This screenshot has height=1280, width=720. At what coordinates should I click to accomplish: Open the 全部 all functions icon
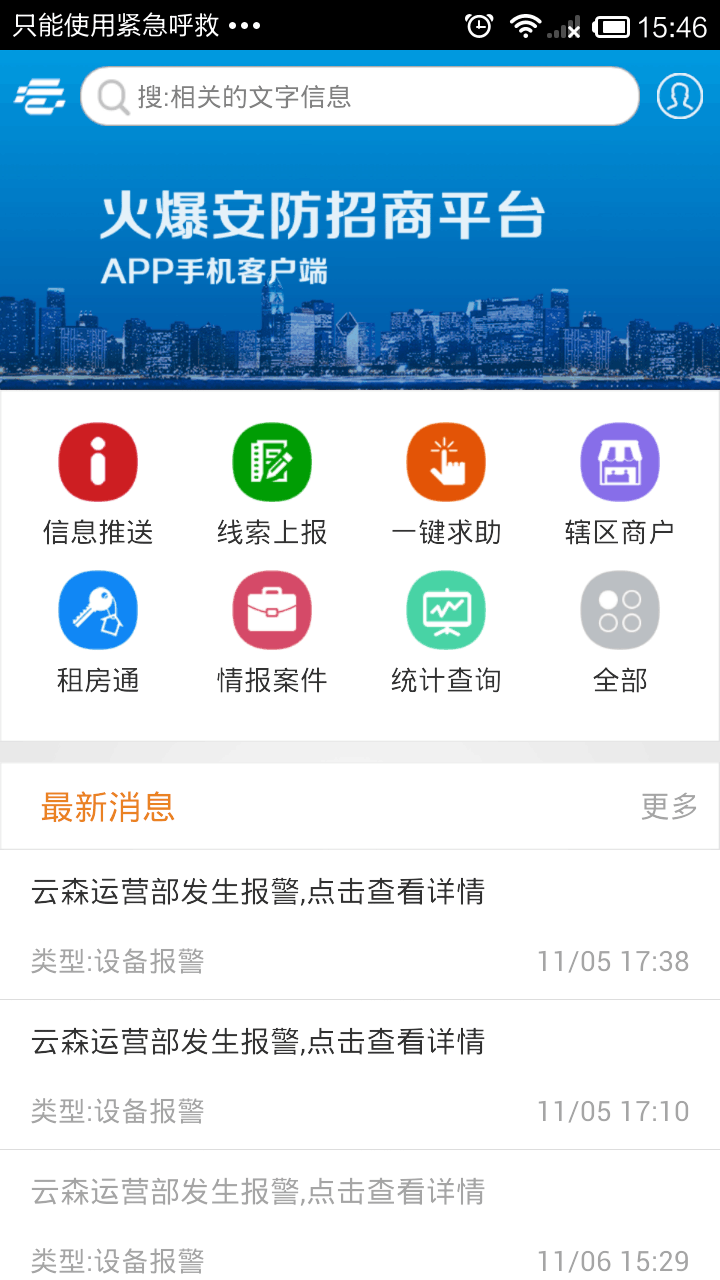619,609
